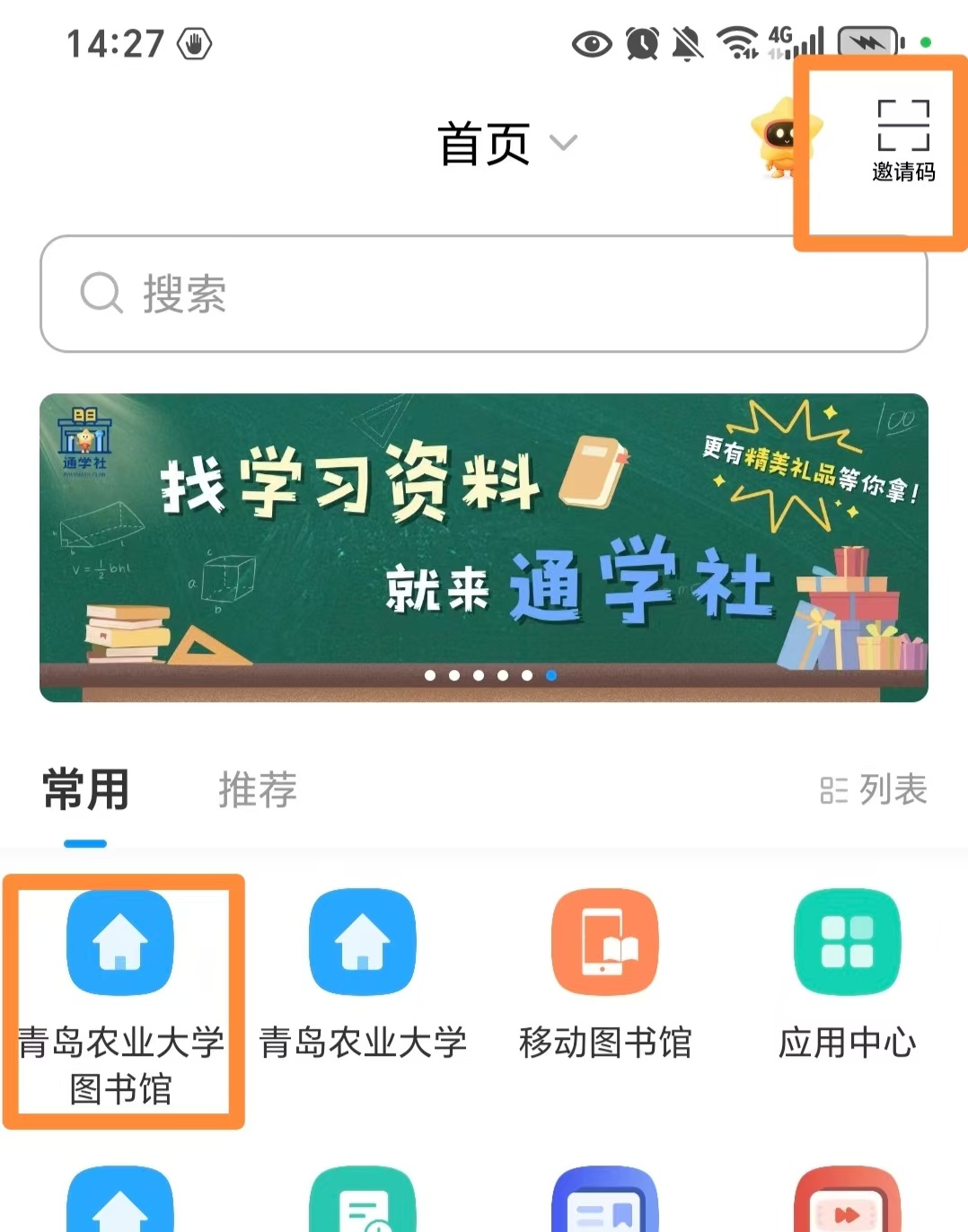Open 青岛农业大学图书馆

pos(120,997)
